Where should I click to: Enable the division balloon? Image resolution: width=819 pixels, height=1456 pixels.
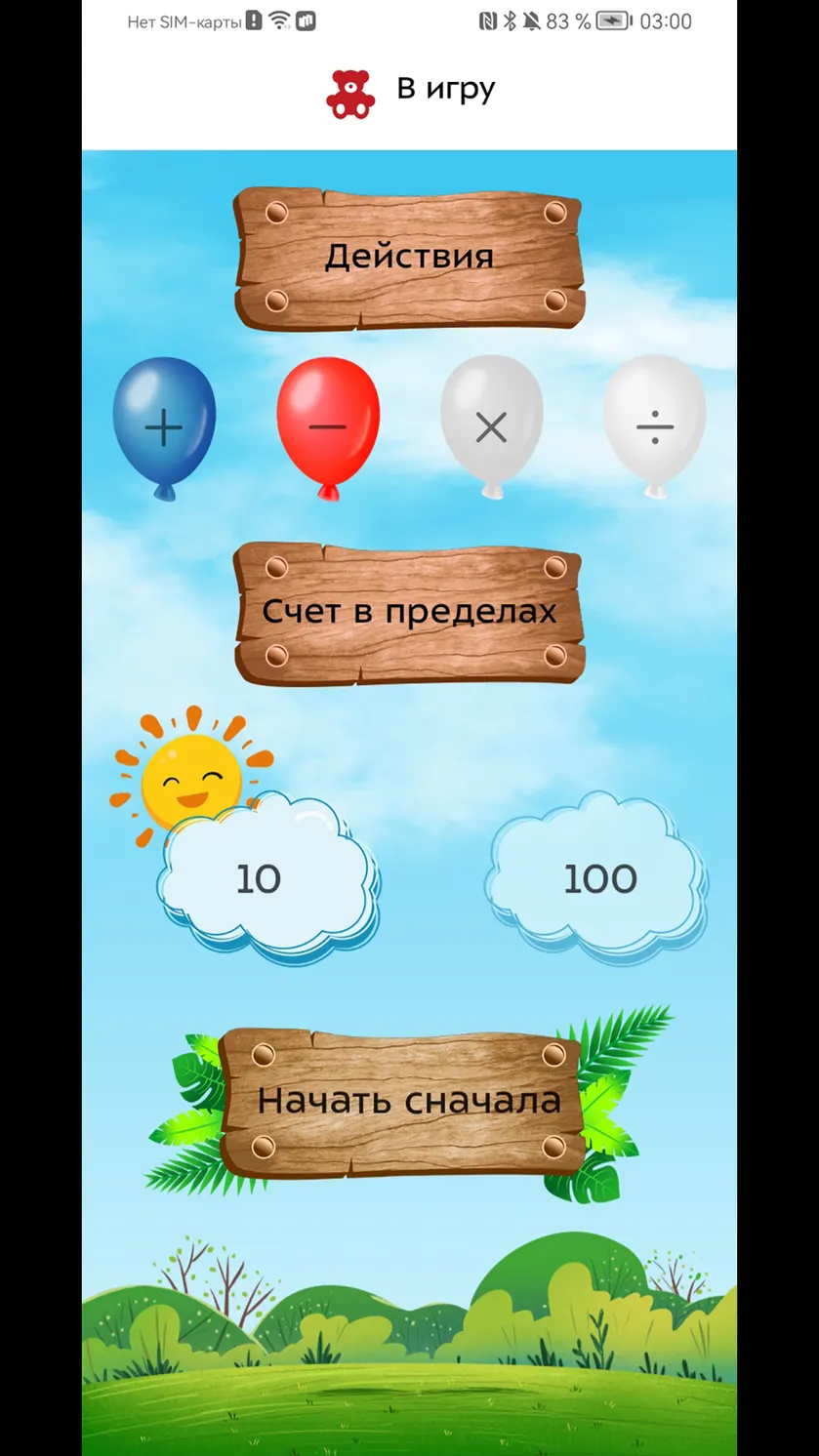click(x=654, y=427)
